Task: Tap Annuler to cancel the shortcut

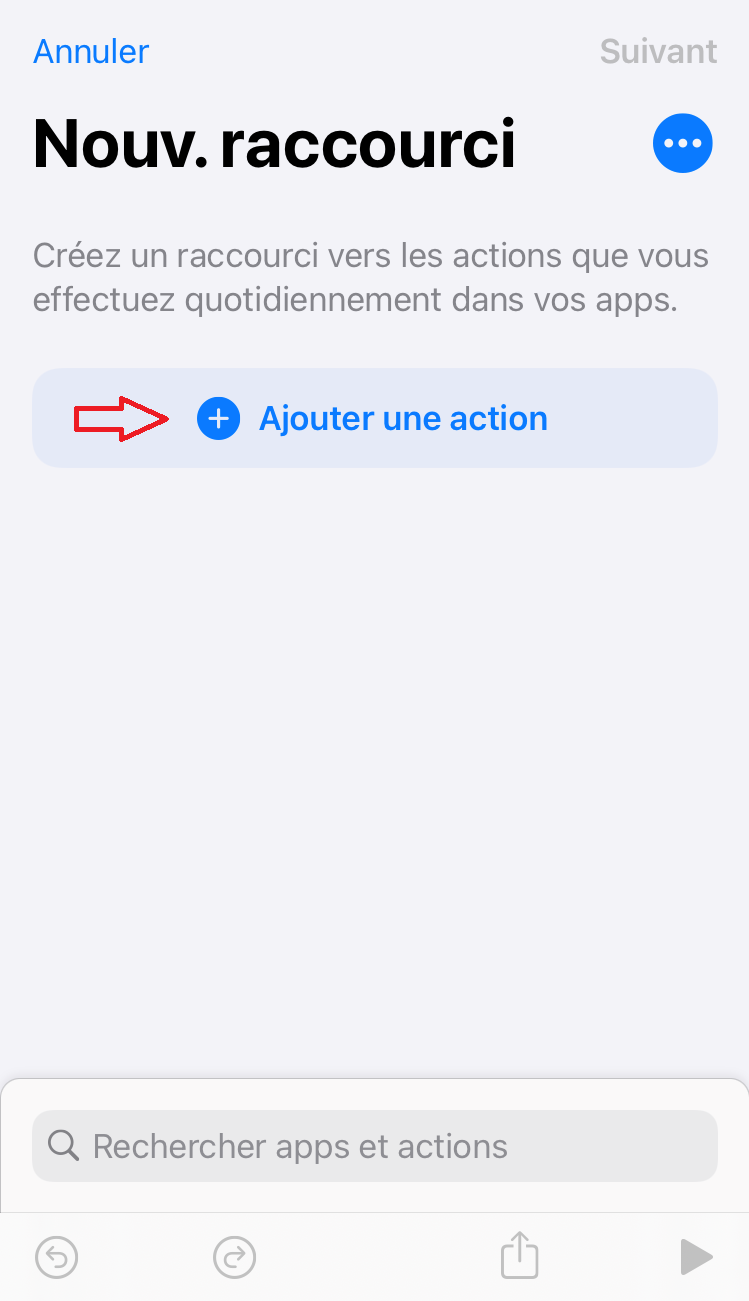Action: click(x=91, y=51)
